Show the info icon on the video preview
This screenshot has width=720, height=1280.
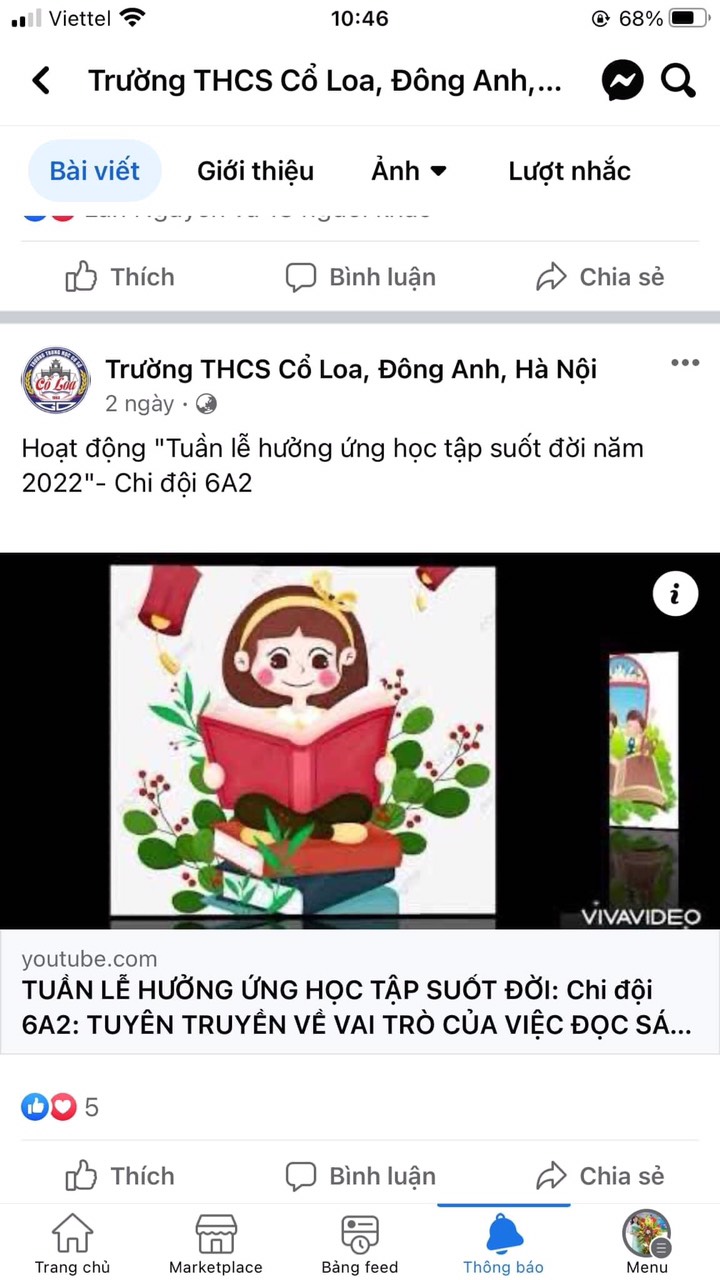675,595
